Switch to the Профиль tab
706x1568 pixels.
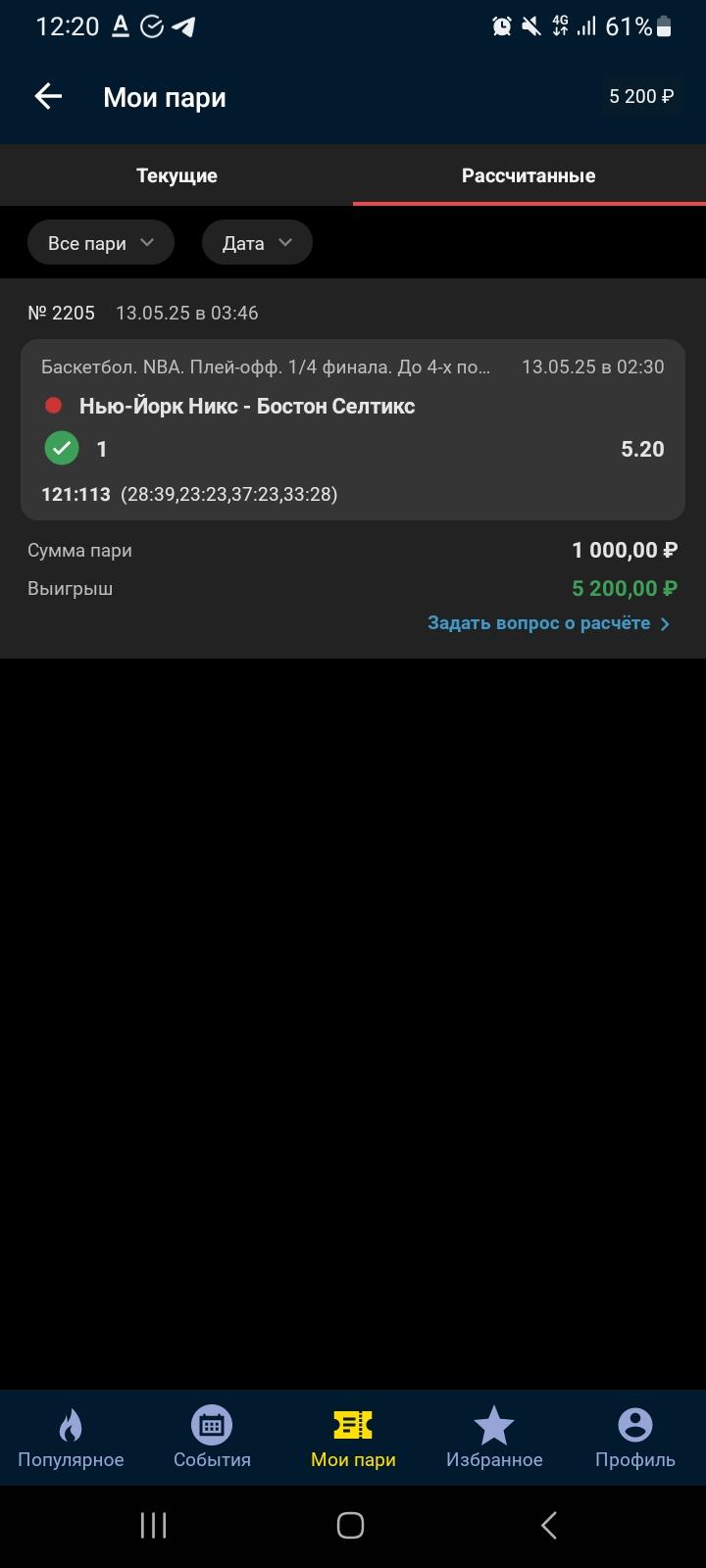(x=635, y=1438)
